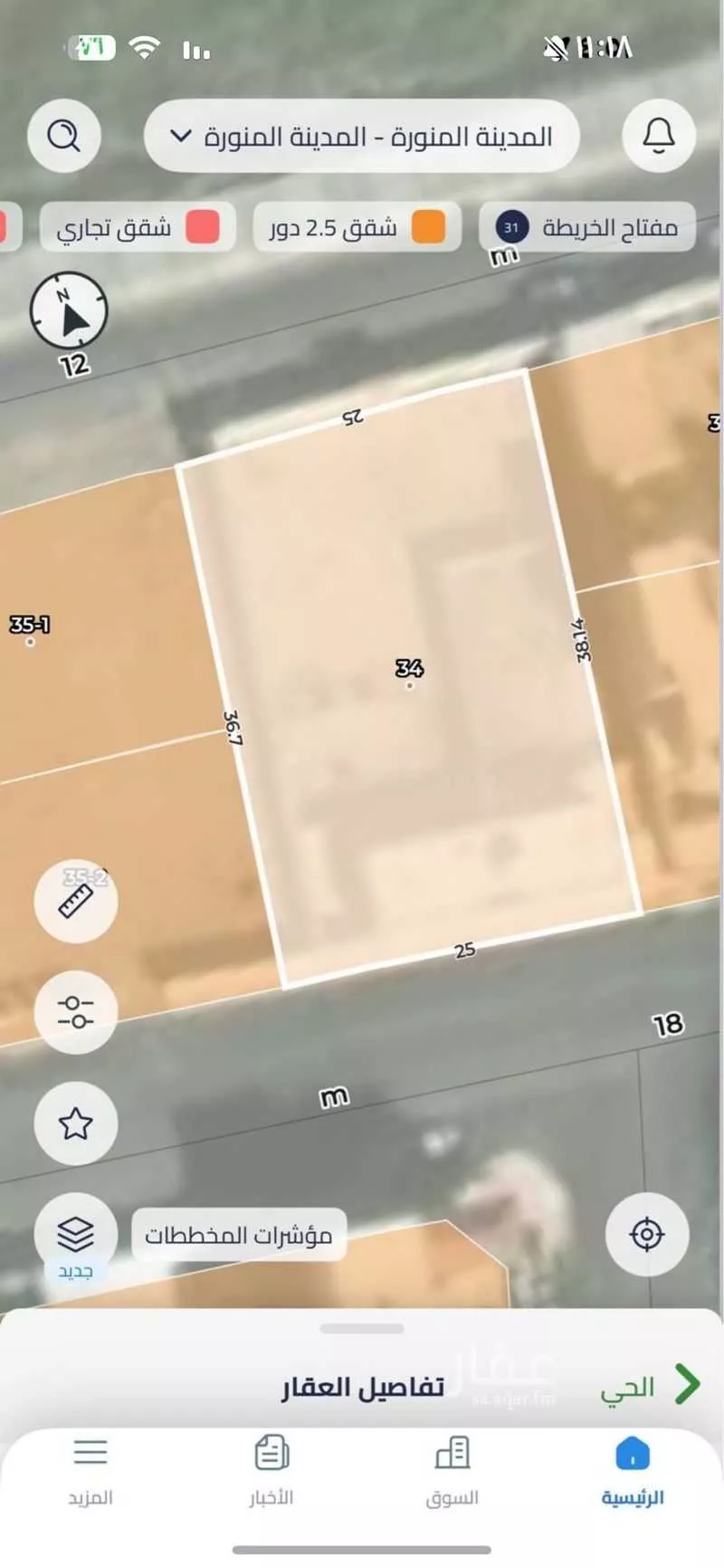
Task: Center map on my location
Action: [x=646, y=1234]
